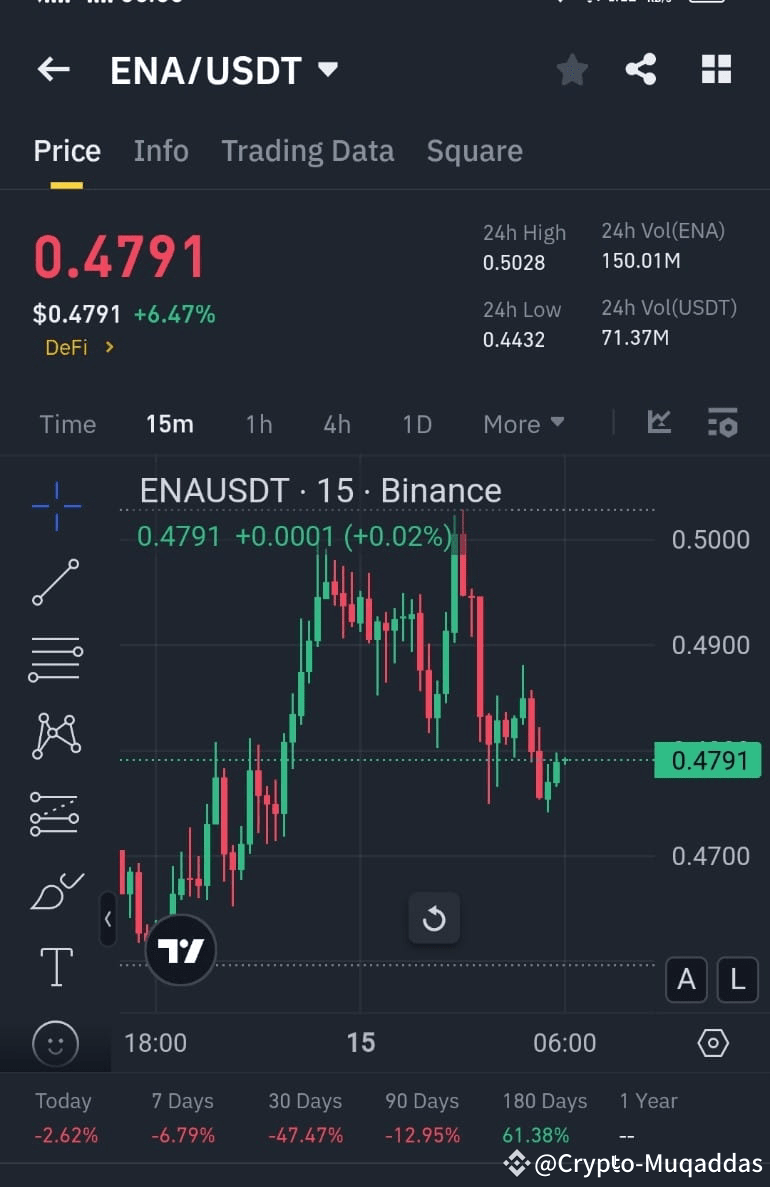Expand the More timeframes dropdown

tap(522, 424)
